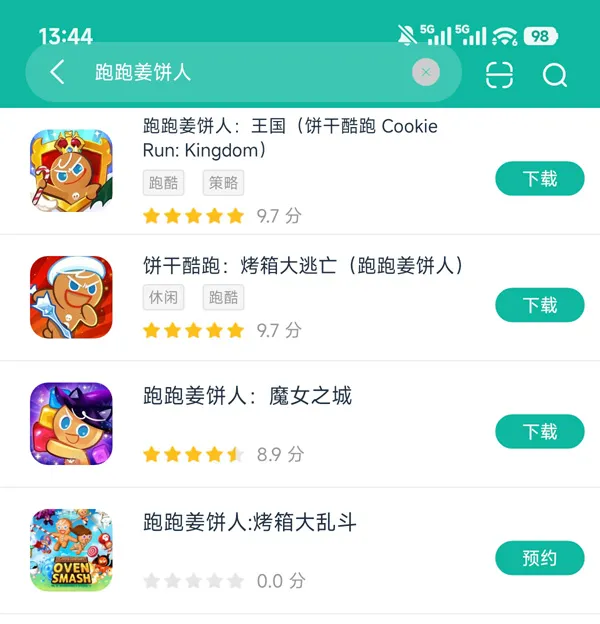Select the 策略 tag under Cookie Run: Kingdom
This screenshot has height=624, width=600.
tap(223, 183)
